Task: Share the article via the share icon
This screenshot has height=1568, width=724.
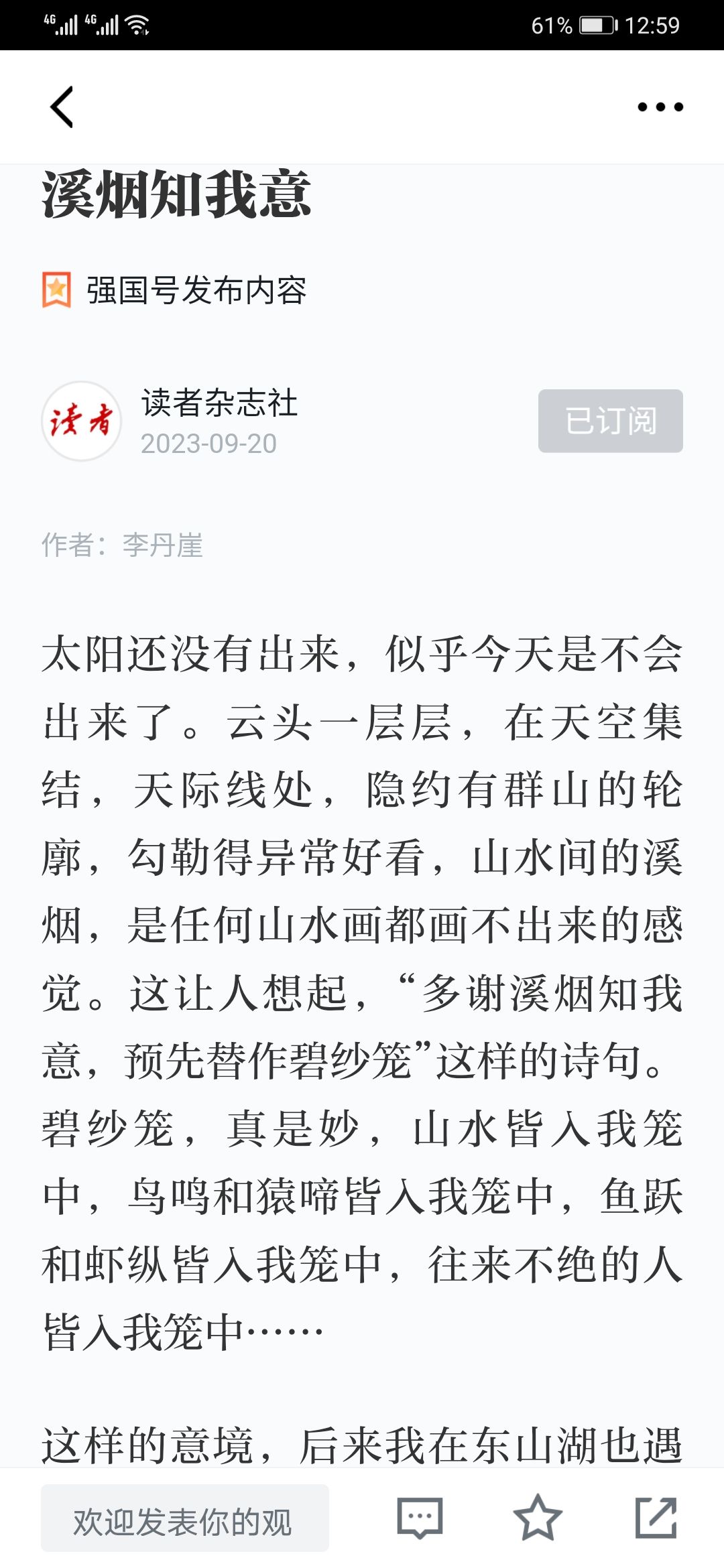Action: point(656,1518)
